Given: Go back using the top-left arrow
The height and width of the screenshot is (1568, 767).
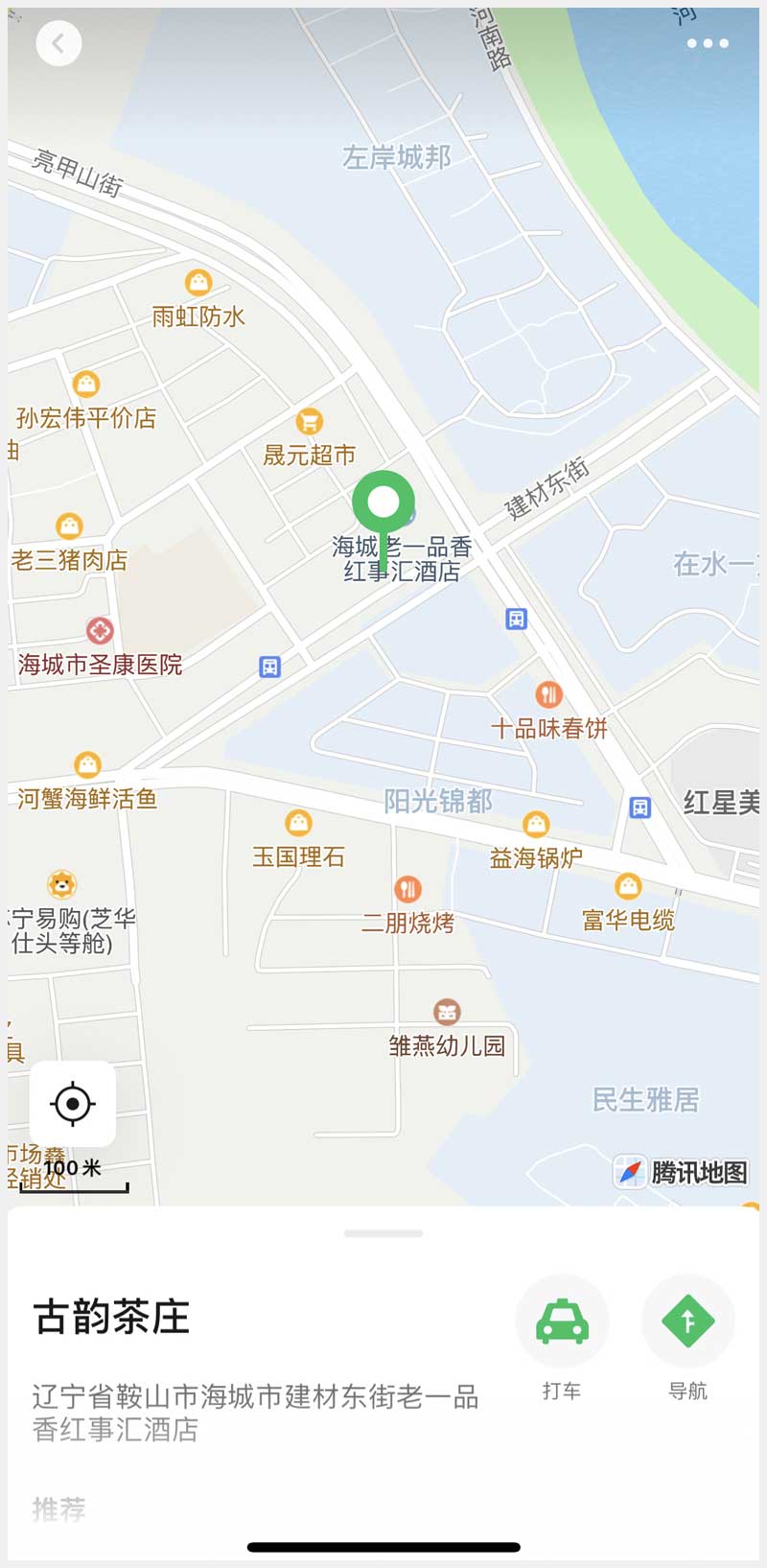Looking at the screenshot, I should click(58, 43).
